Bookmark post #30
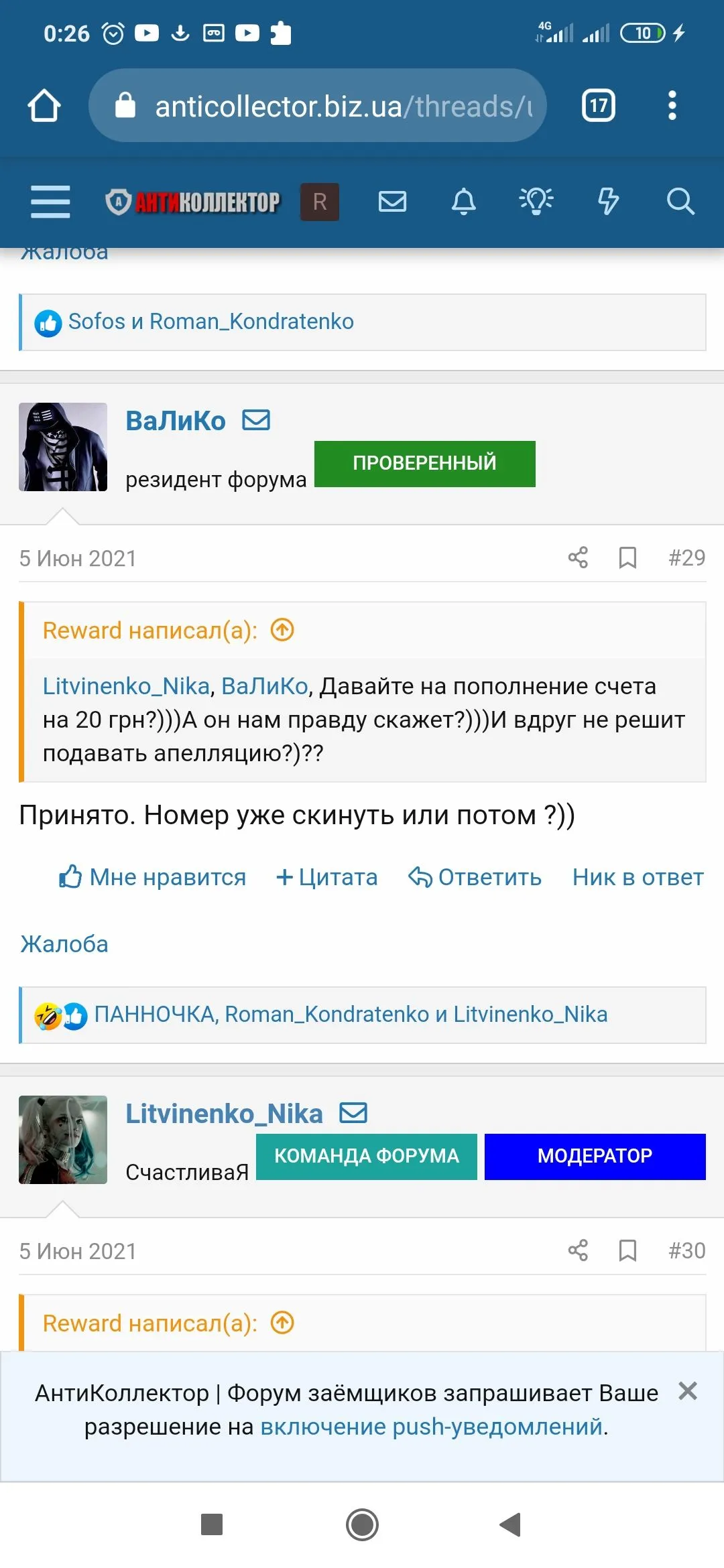Screen dimensions: 724x1568 tap(627, 1250)
